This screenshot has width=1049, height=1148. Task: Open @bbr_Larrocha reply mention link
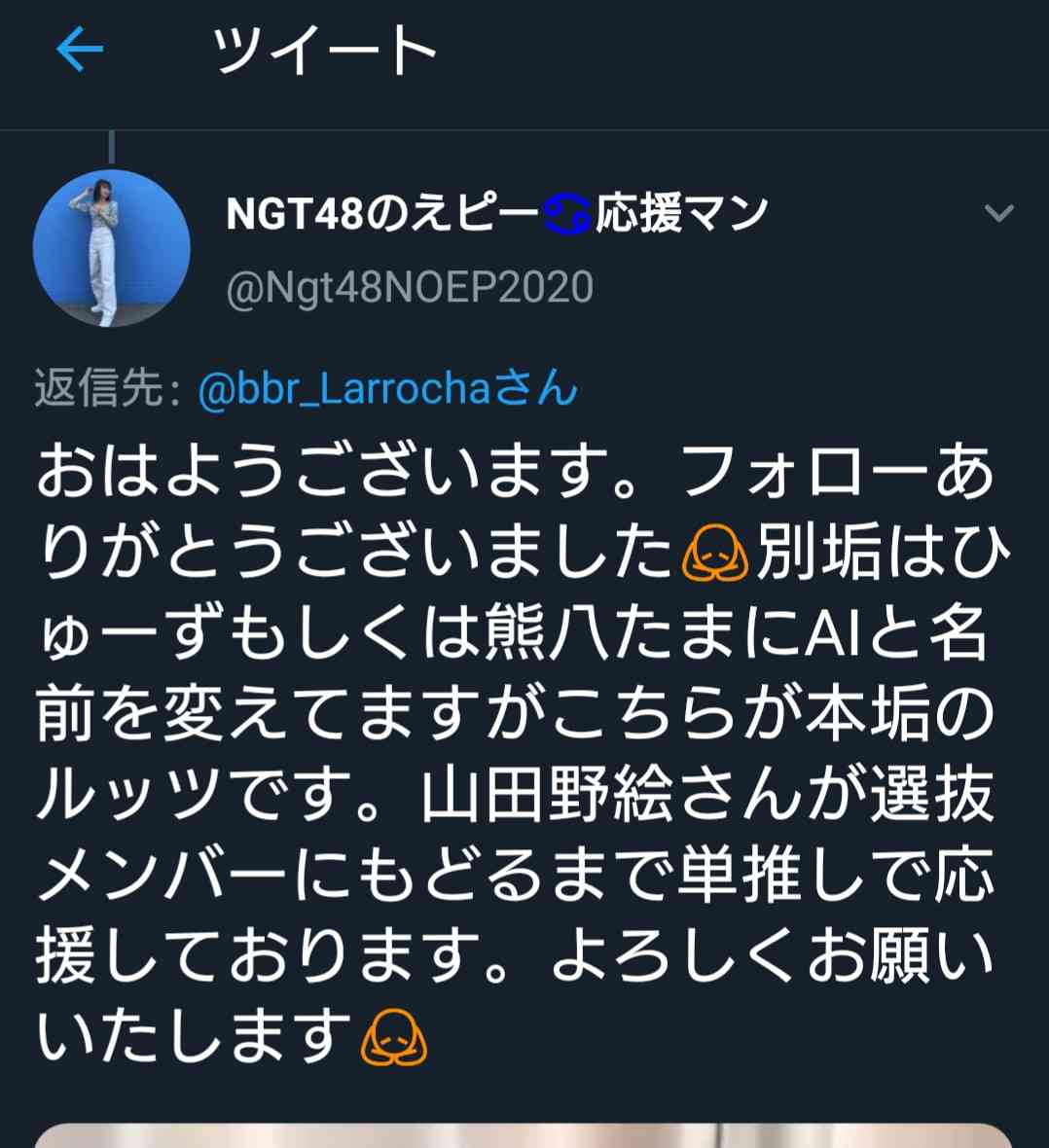(x=387, y=389)
